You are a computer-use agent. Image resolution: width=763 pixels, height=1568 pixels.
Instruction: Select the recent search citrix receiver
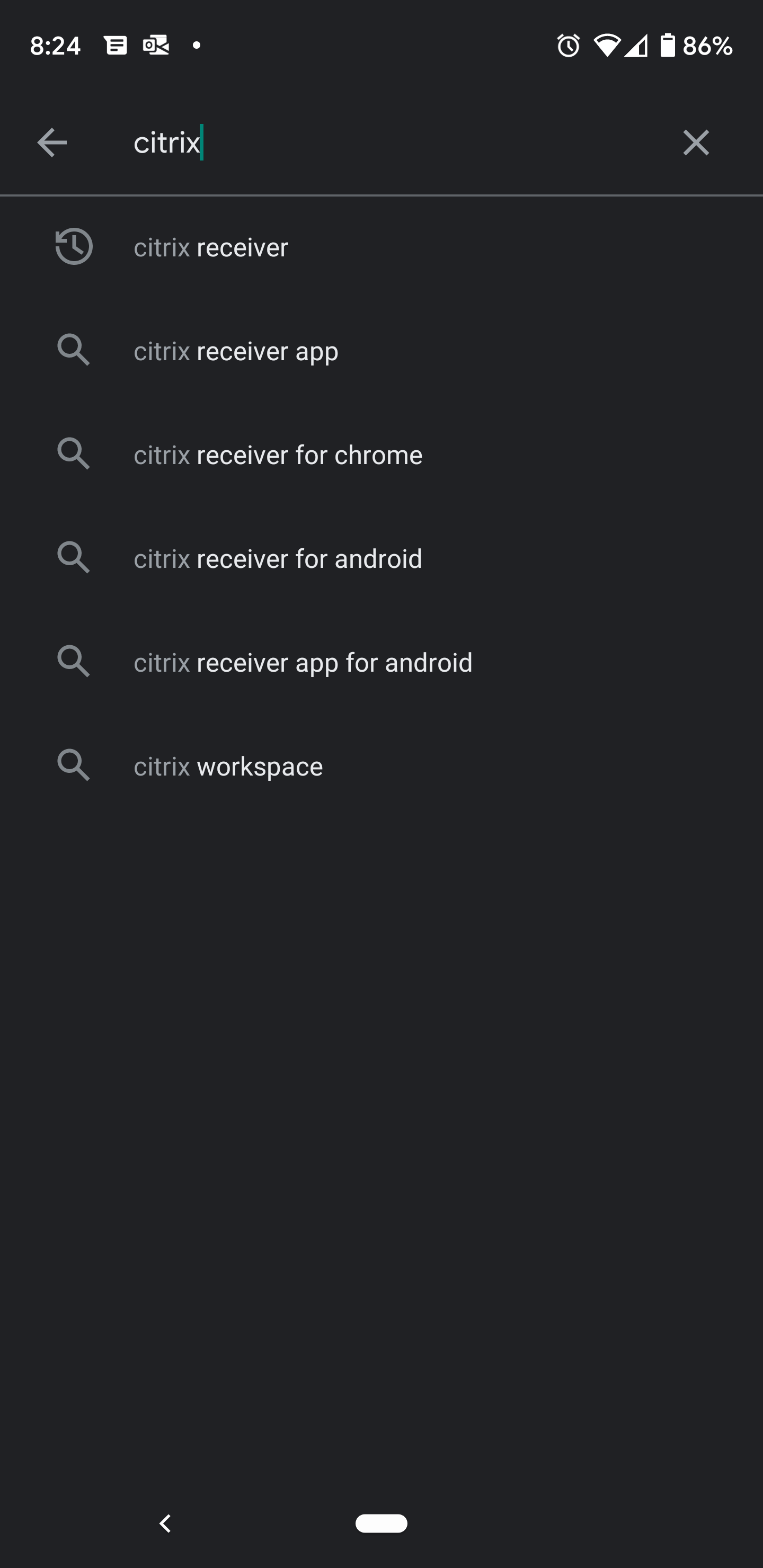[x=381, y=247]
